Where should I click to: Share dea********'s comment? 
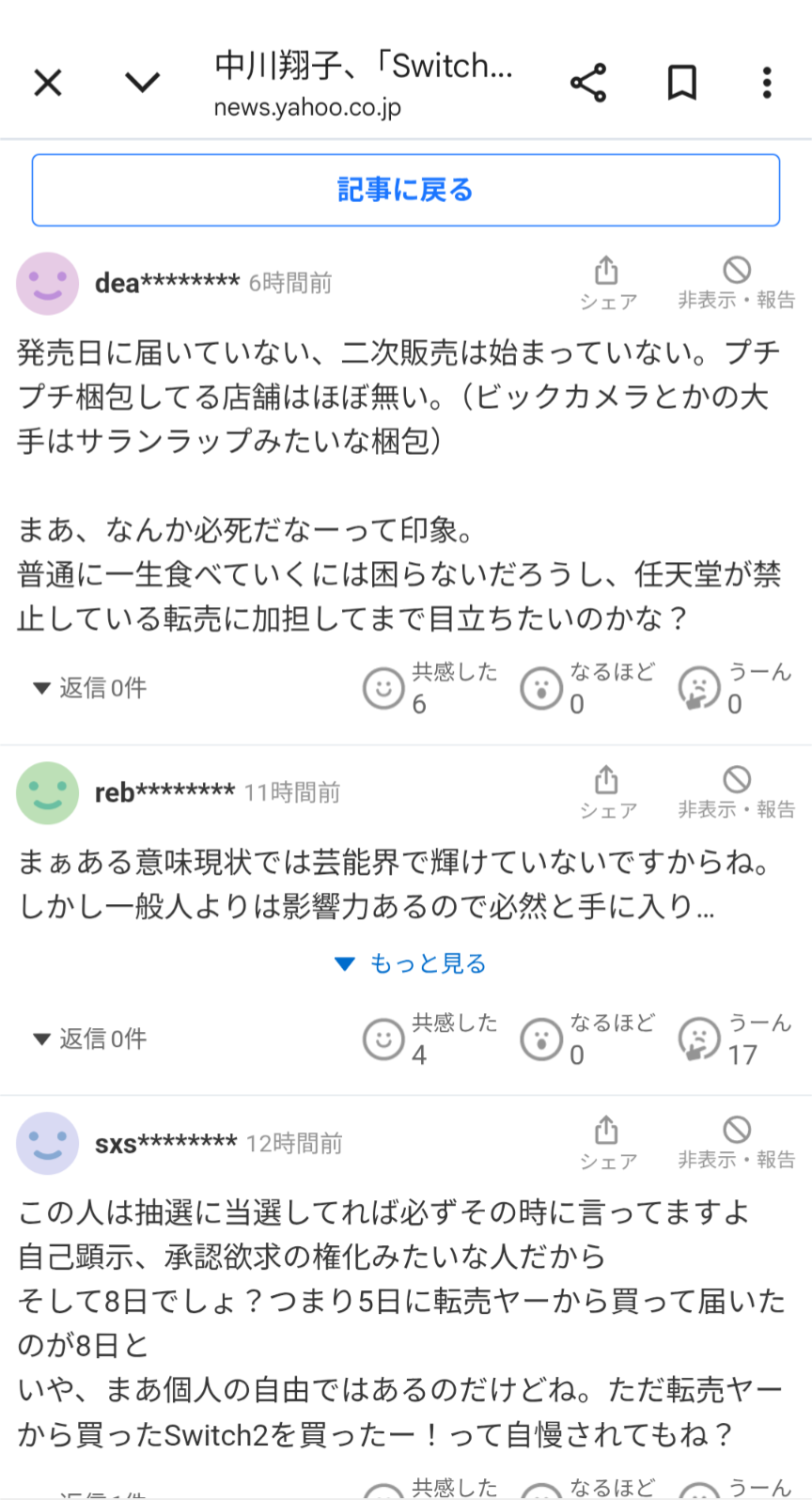tap(607, 282)
